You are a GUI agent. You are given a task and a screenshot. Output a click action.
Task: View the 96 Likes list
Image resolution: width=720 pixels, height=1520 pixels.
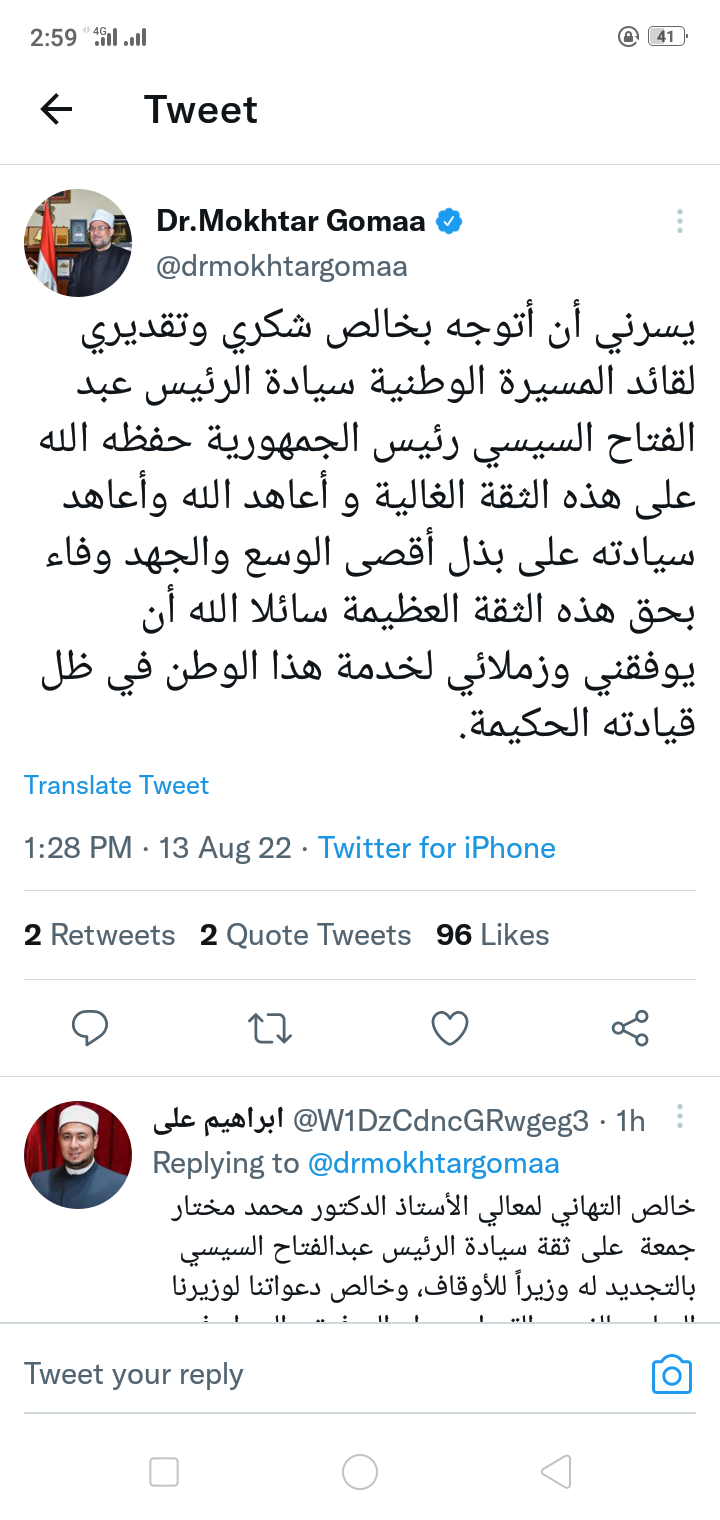point(492,935)
